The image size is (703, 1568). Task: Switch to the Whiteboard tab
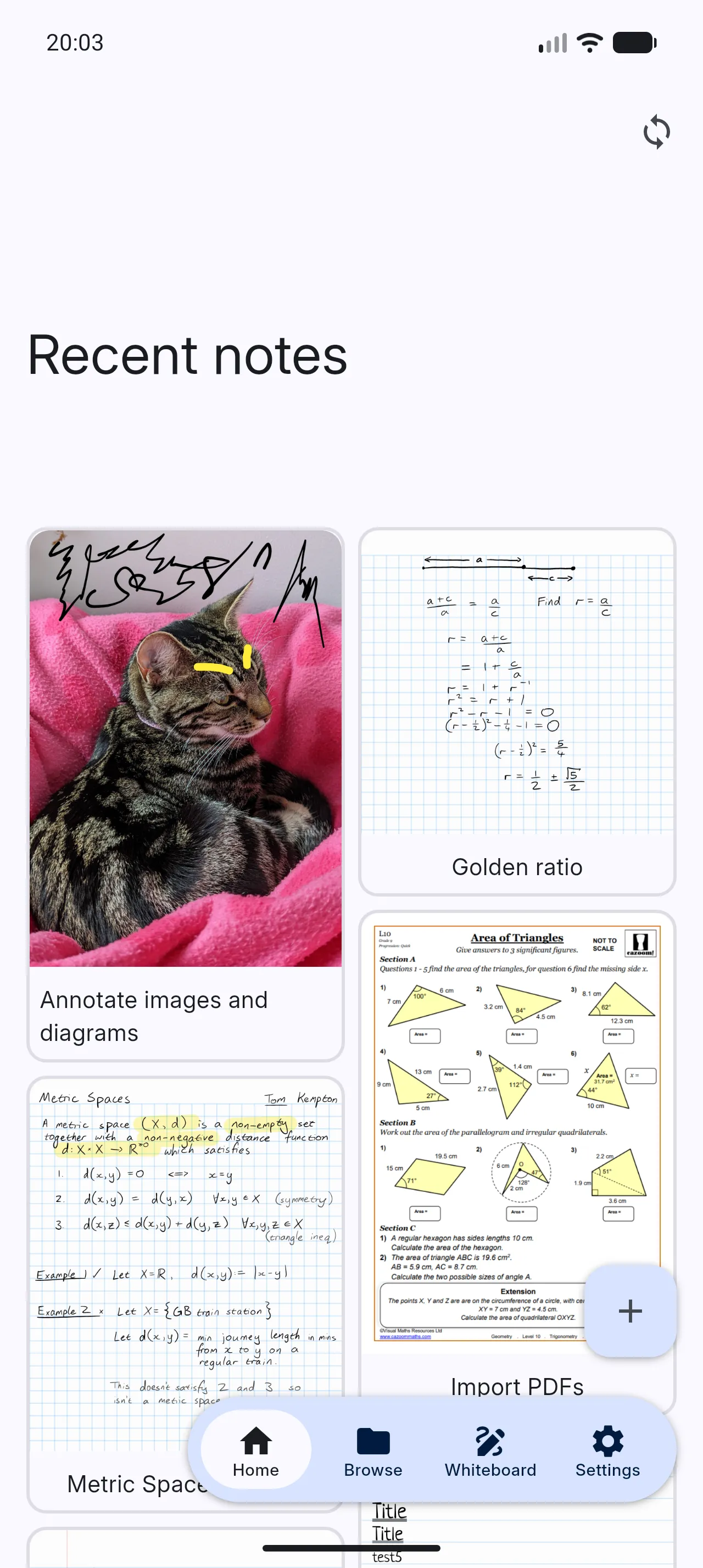click(x=490, y=1451)
